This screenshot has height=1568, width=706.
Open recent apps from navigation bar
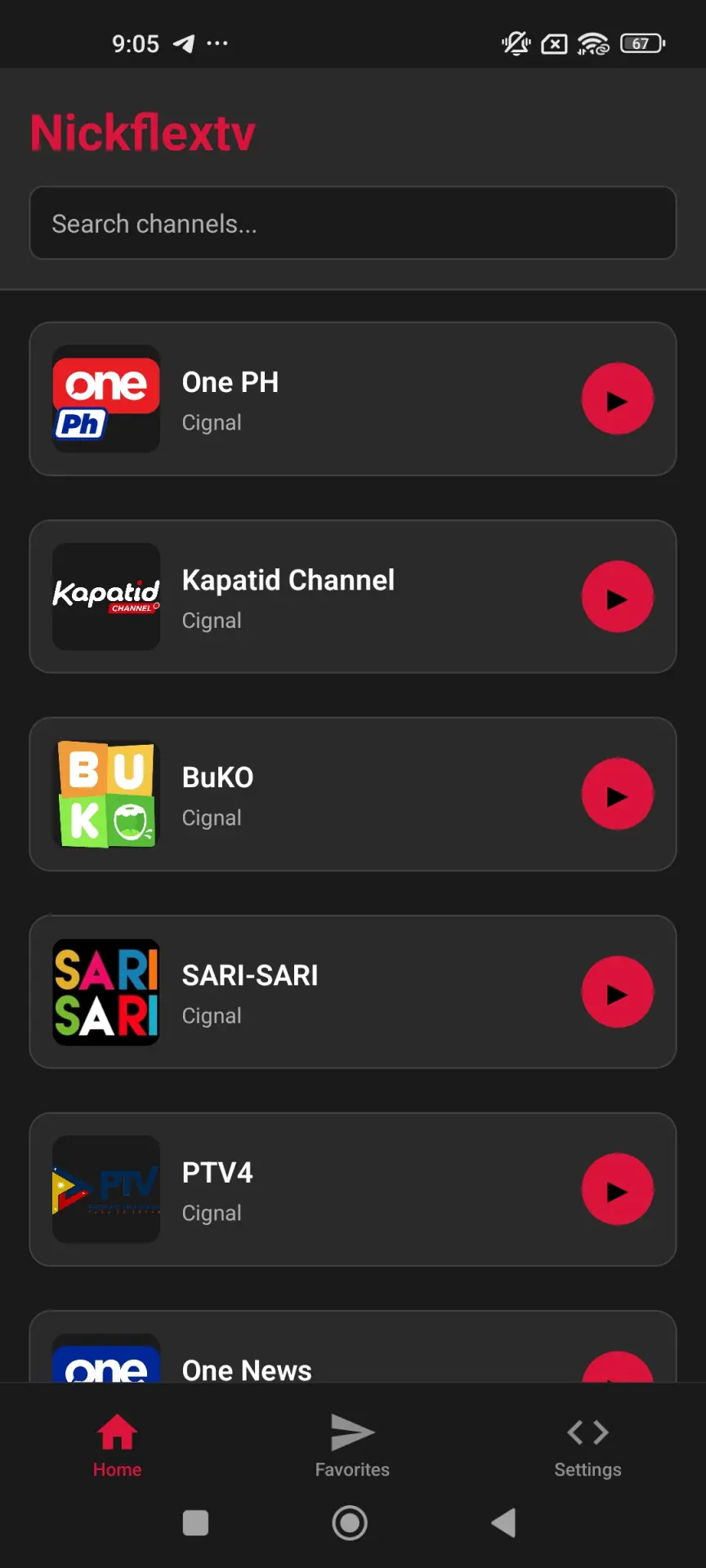(195, 1523)
